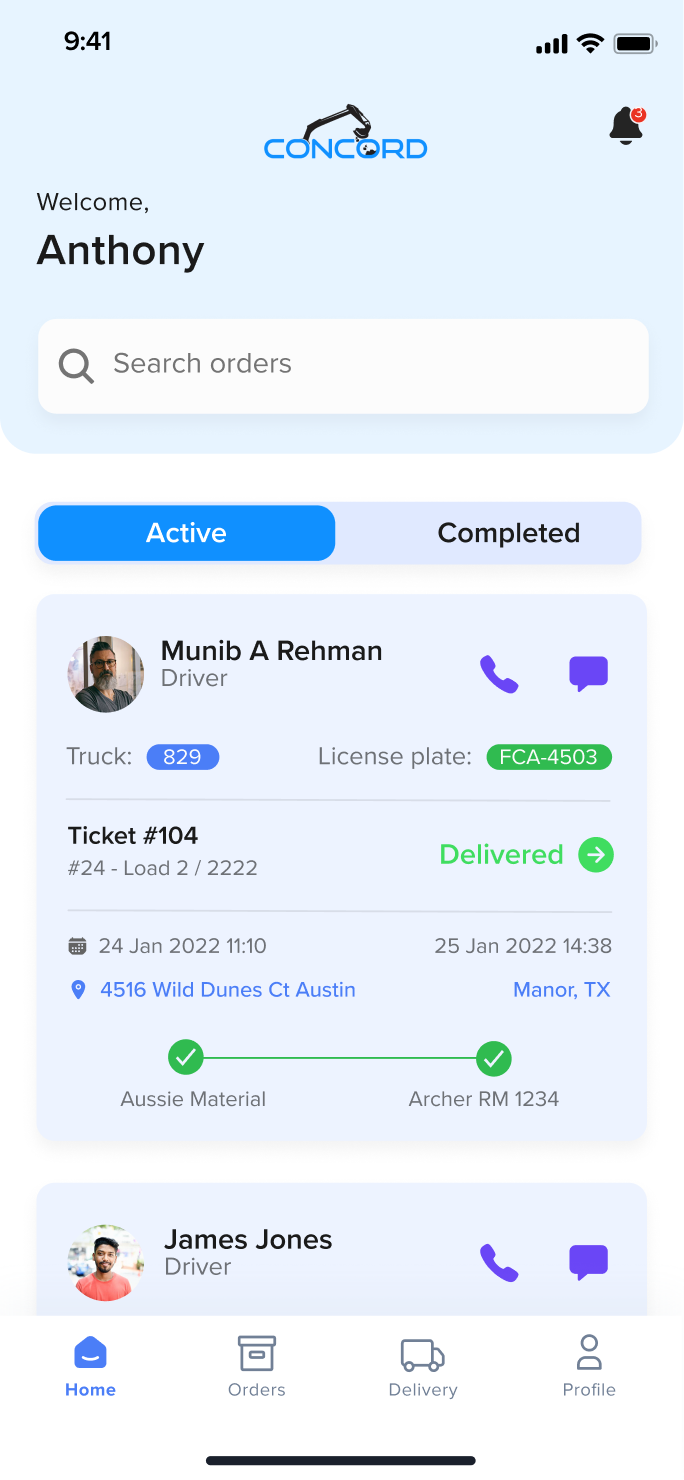The image size is (684, 1480).
Task: Message driver Munib A Rehman
Action: click(588, 674)
